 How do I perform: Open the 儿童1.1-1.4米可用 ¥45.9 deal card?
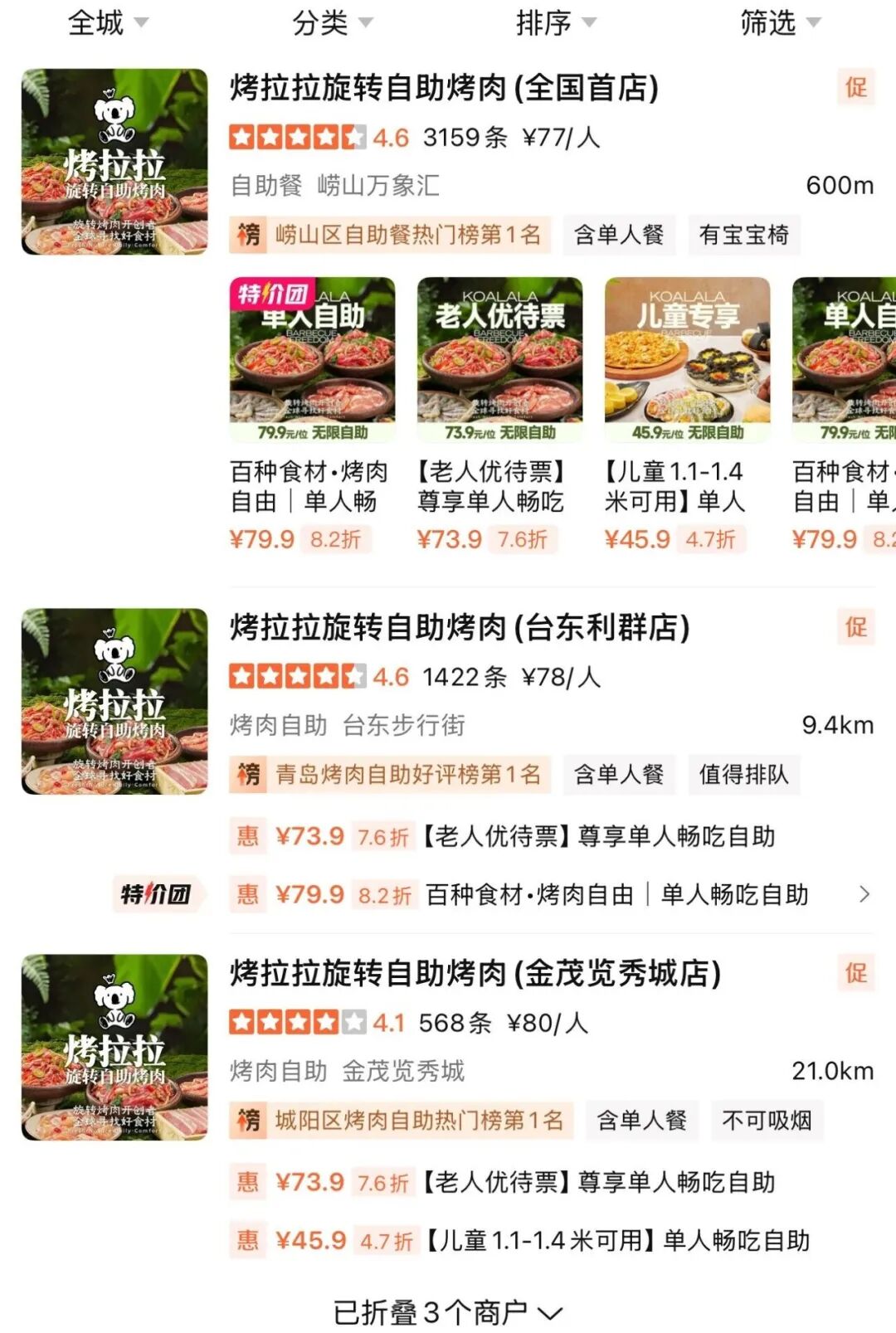click(x=687, y=415)
